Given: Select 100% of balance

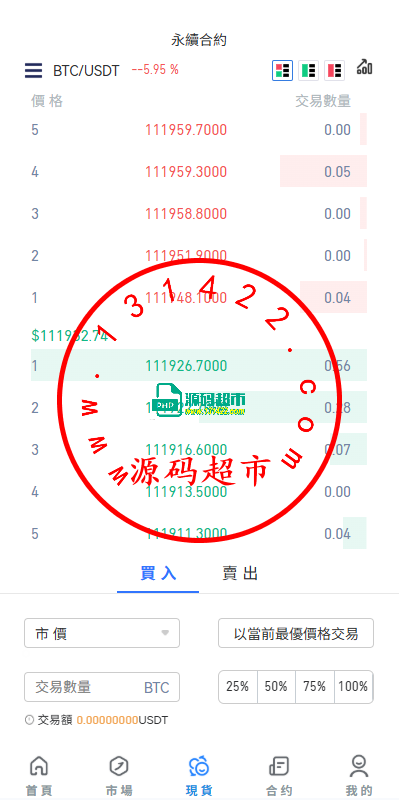Looking at the screenshot, I should (353, 686).
